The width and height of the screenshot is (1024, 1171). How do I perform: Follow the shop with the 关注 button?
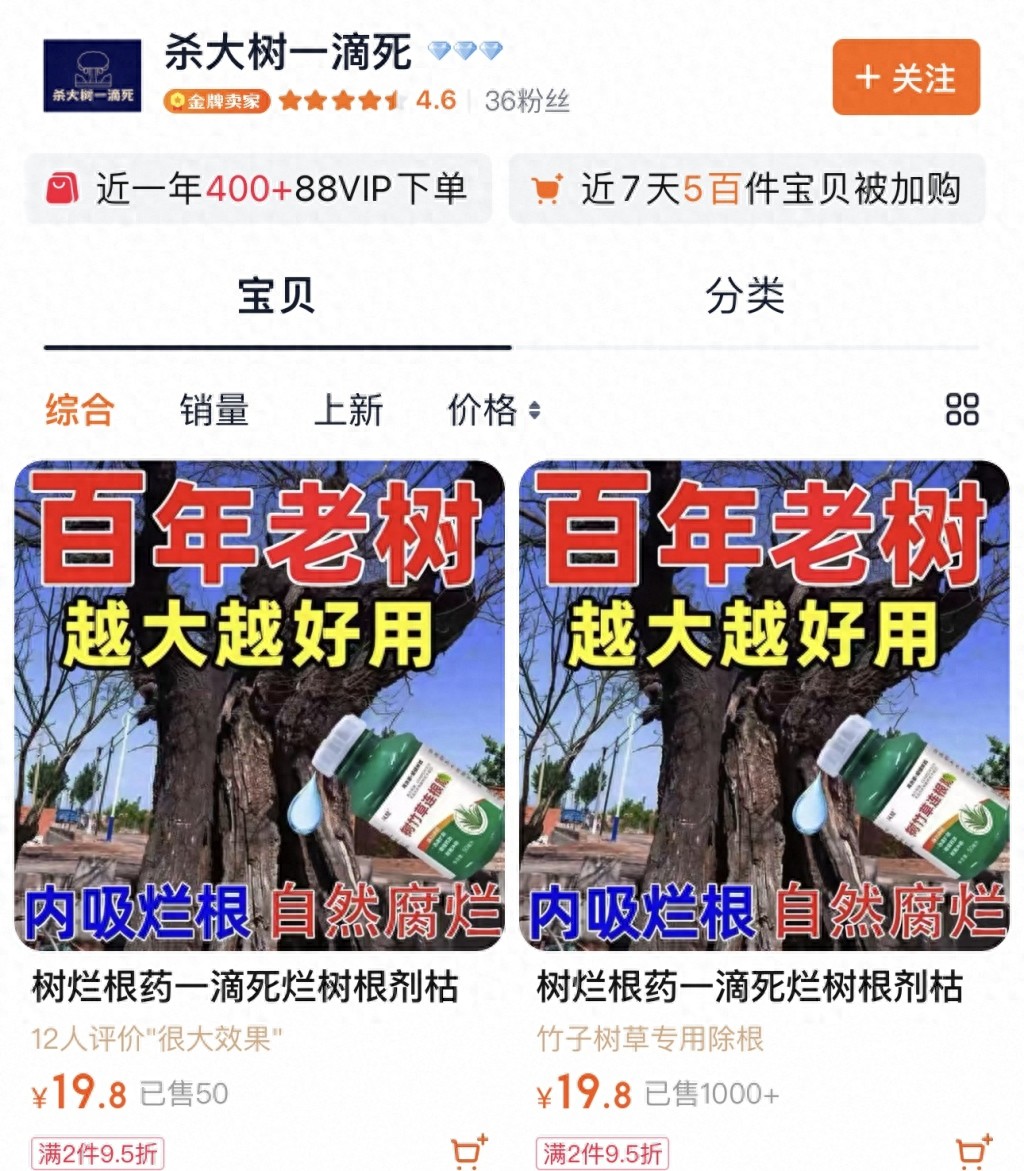(905, 78)
